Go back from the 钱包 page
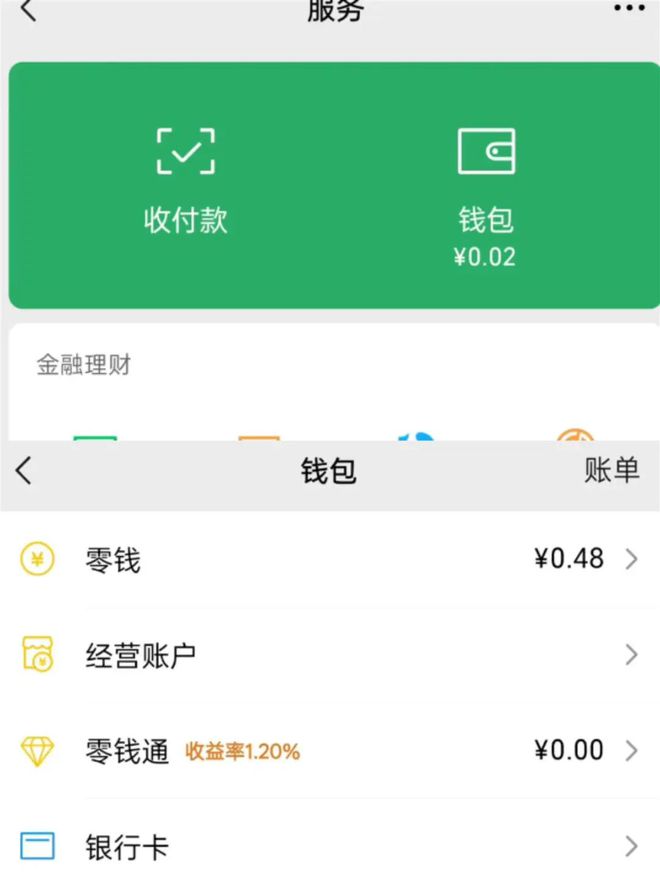 point(24,471)
